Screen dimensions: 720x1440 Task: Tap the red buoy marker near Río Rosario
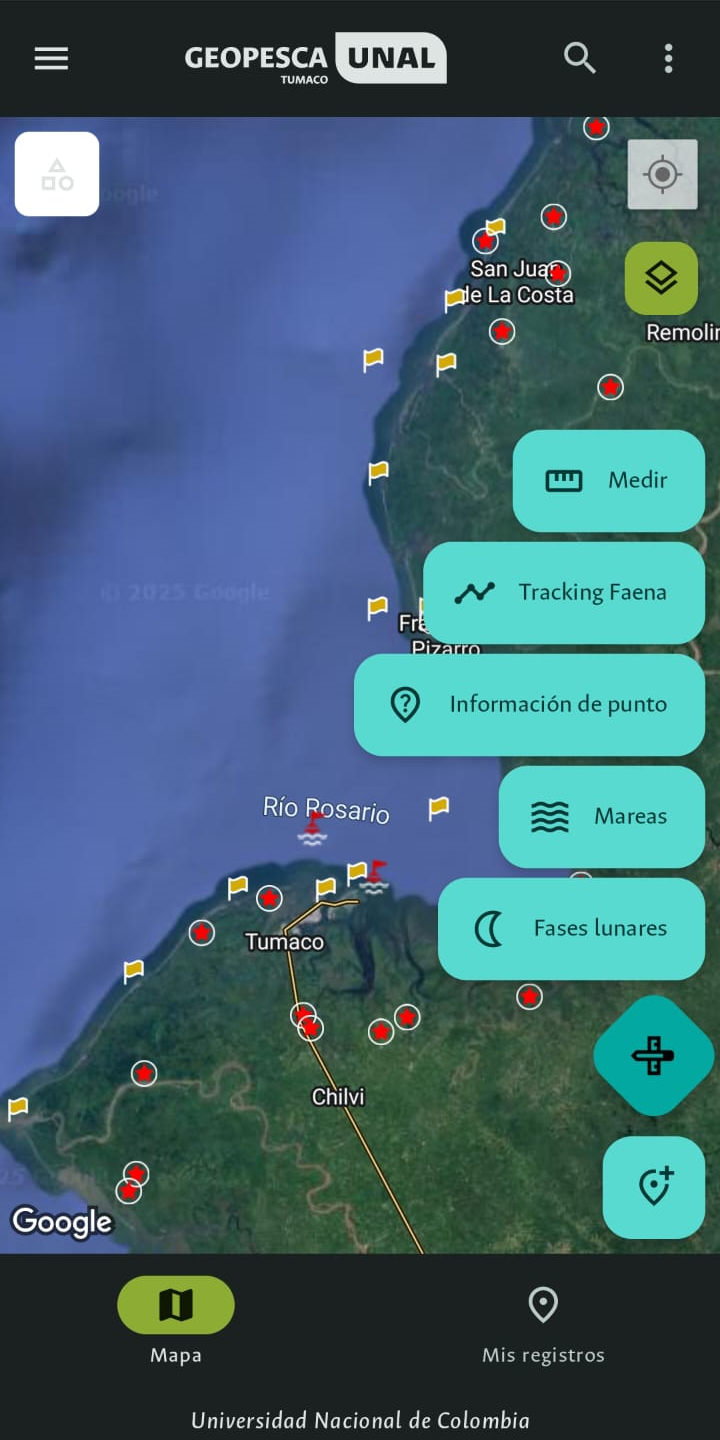coord(313,829)
